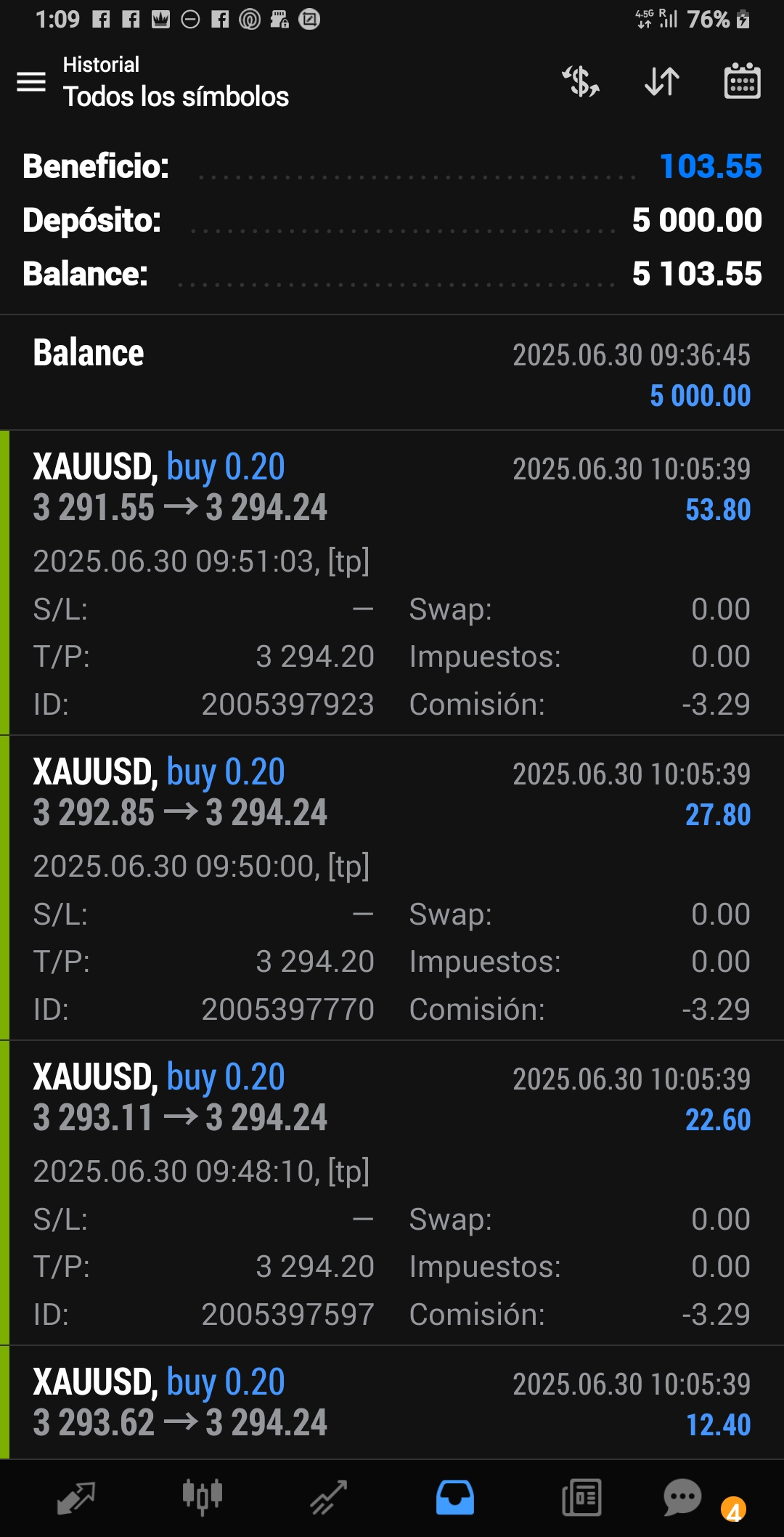Open the calendar date range picker
This screenshot has width=784, height=1537.
click(x=742, y=81)
